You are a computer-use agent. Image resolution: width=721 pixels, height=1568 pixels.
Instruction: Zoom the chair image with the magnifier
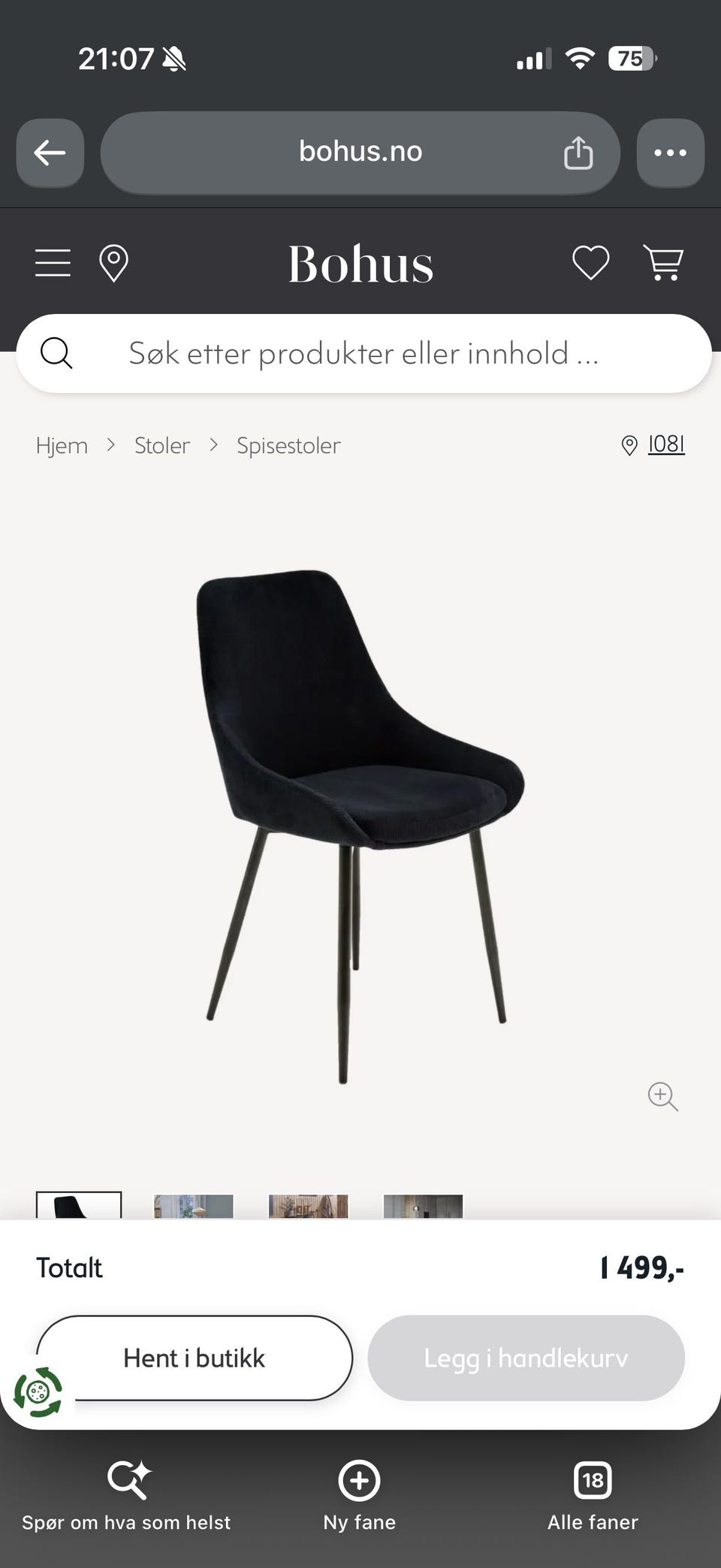point(663,1097)
